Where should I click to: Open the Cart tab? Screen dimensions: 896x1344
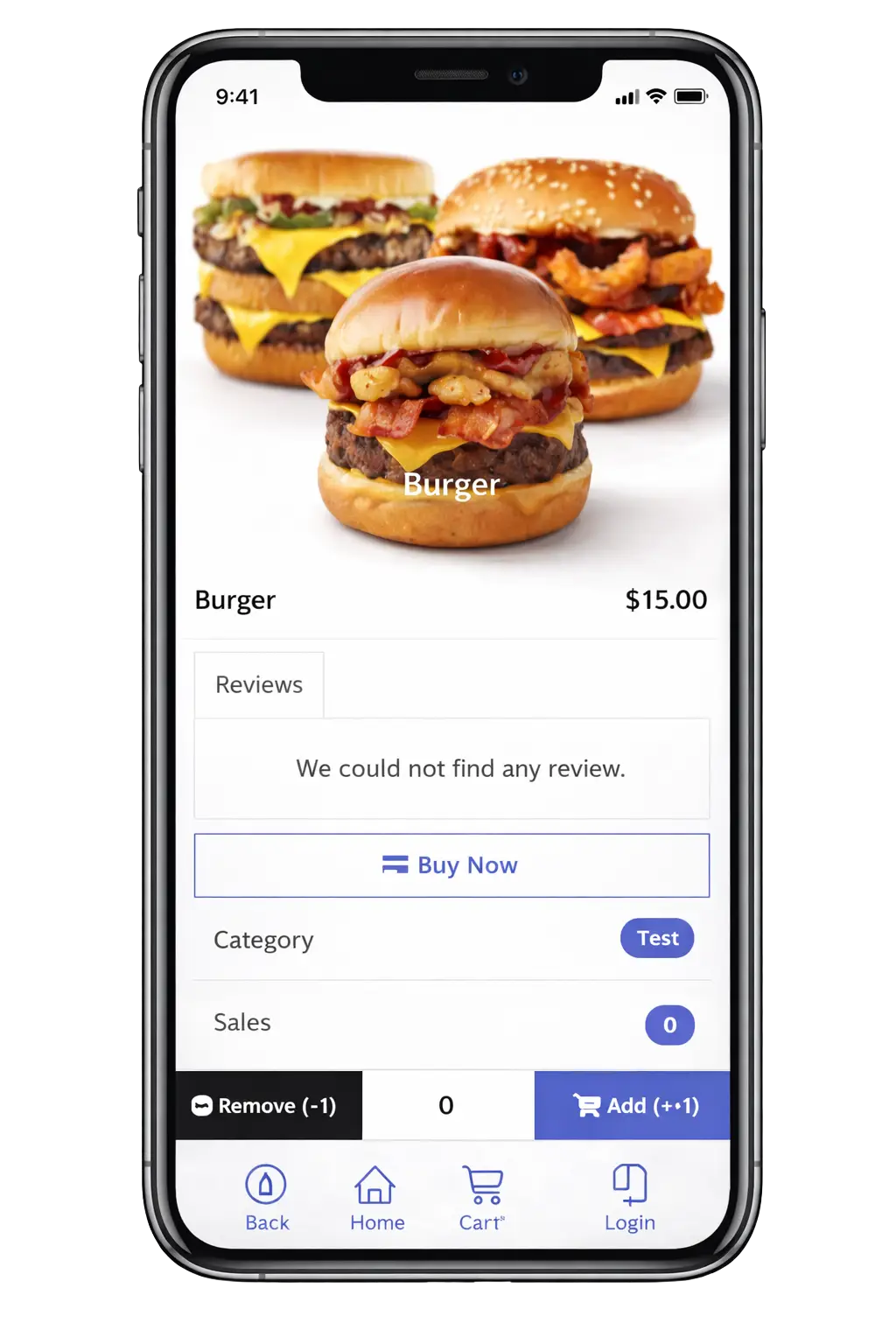(482, 1198)
